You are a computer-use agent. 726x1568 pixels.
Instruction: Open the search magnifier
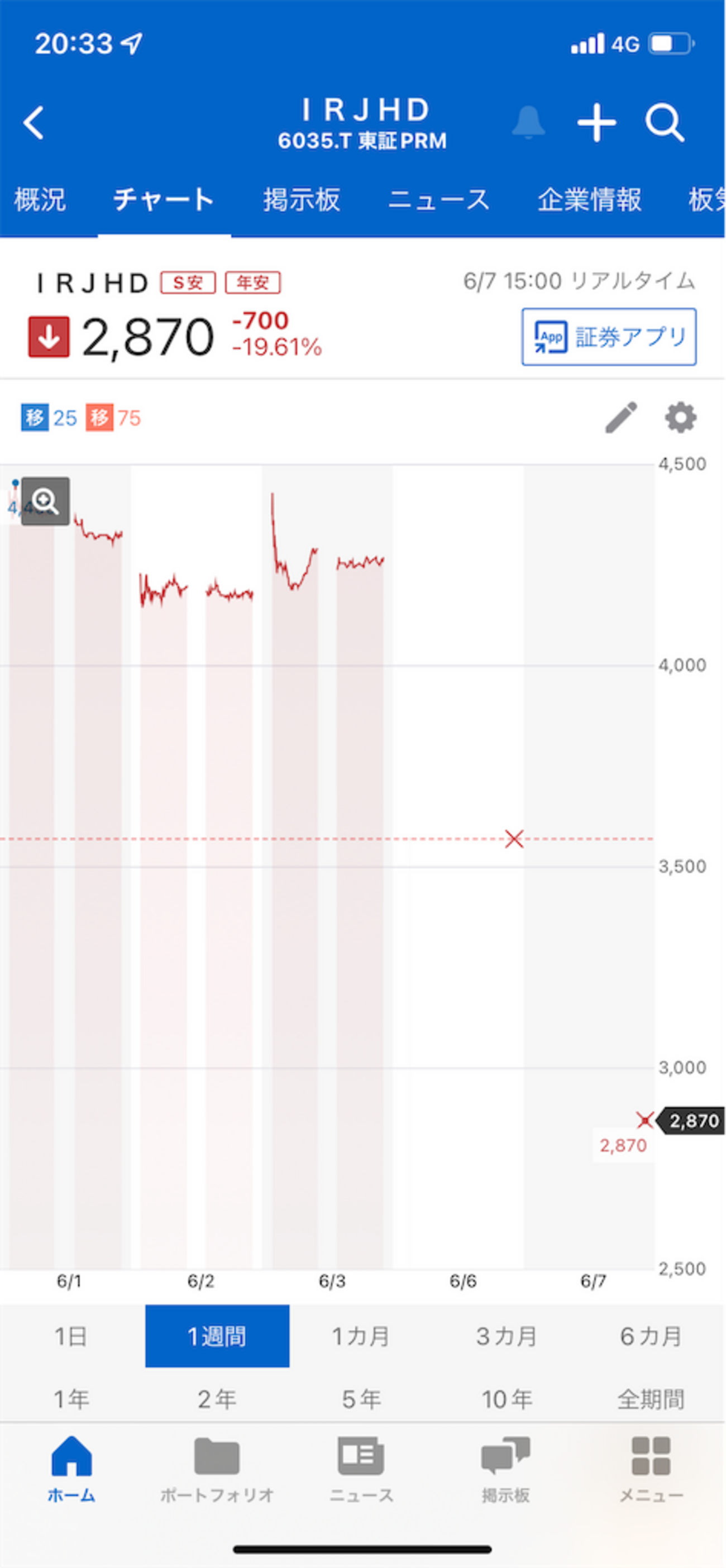665,123
